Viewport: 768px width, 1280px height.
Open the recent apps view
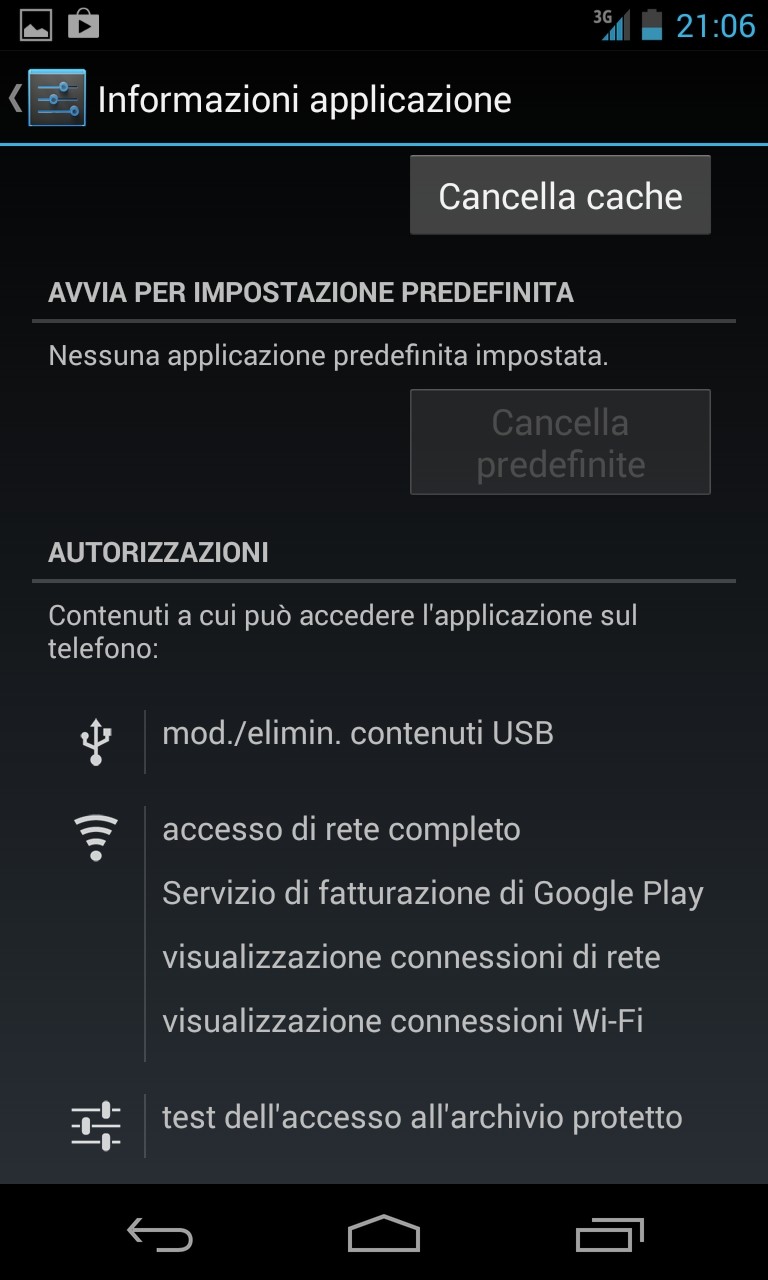tap(609, 1236)
